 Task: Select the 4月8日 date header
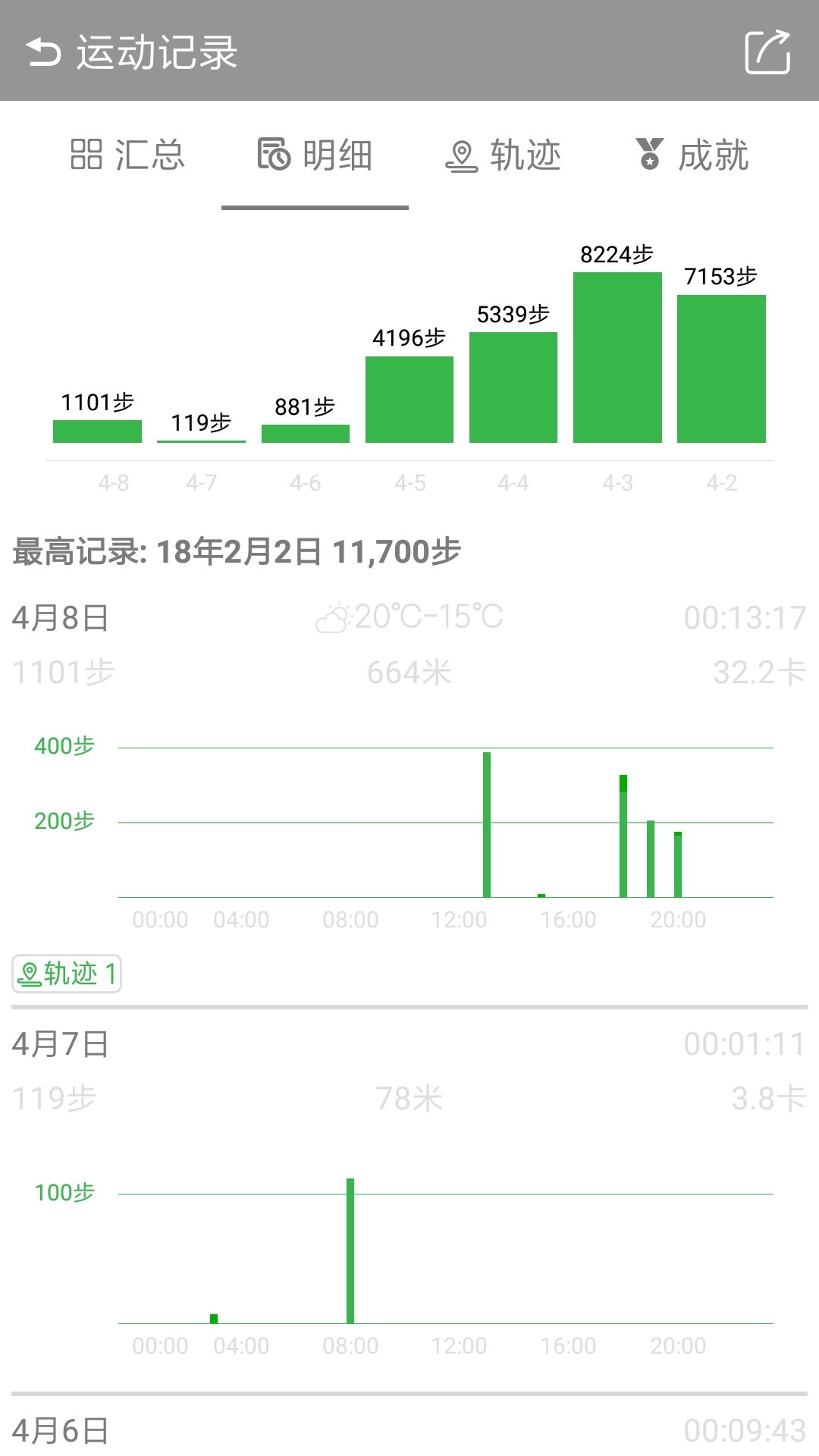pyautogui.click(x=60, y=618)
